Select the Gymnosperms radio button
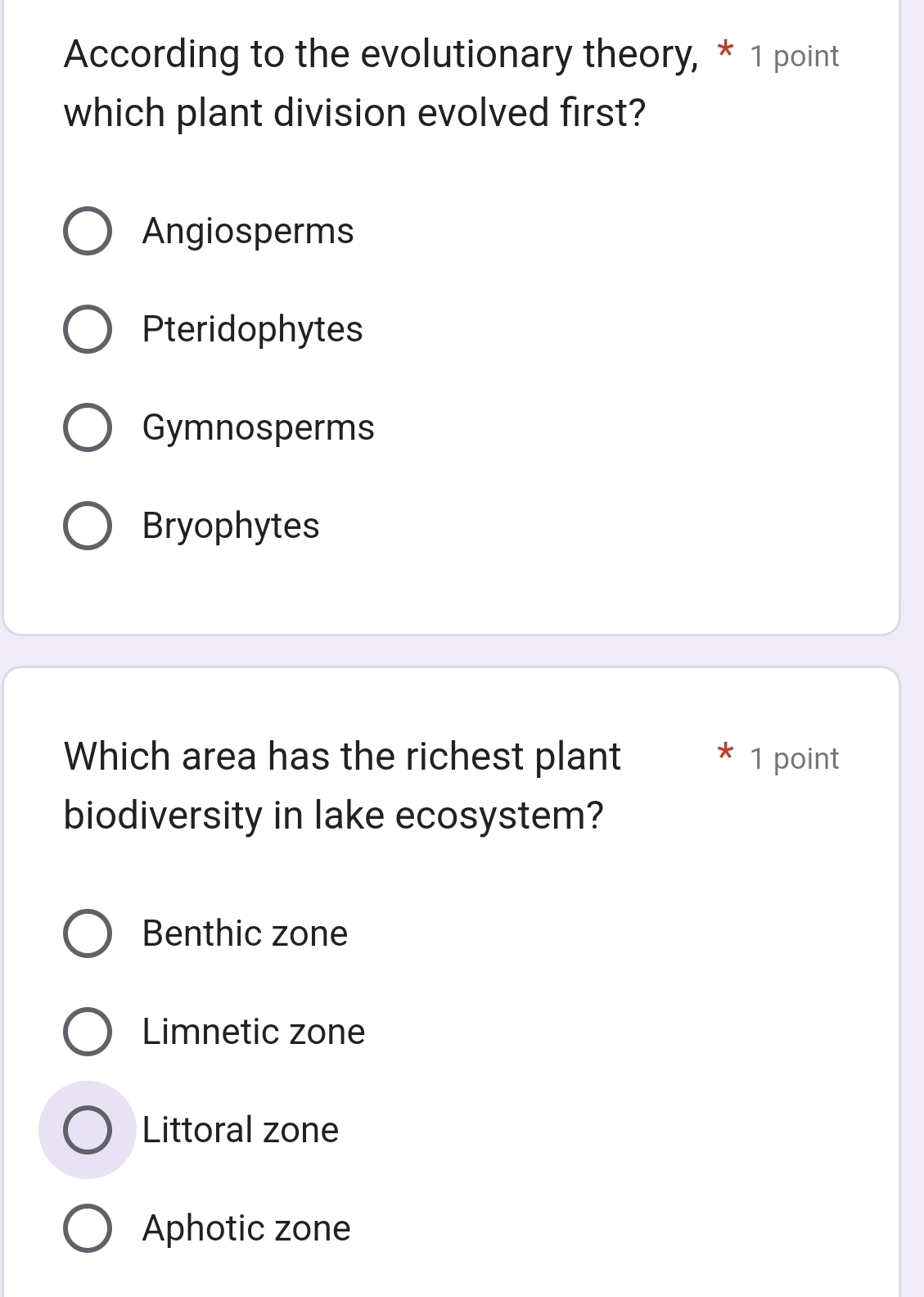The width and height of the screenshot is (924, 1297). 88,428
